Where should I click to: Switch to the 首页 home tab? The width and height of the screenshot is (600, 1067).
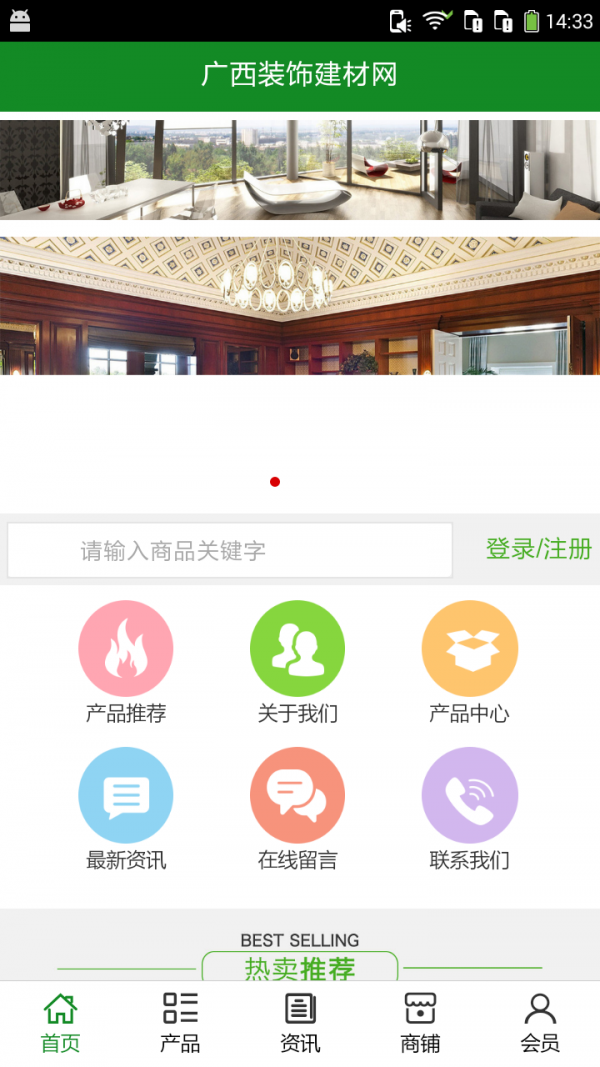pos(60,1023)
